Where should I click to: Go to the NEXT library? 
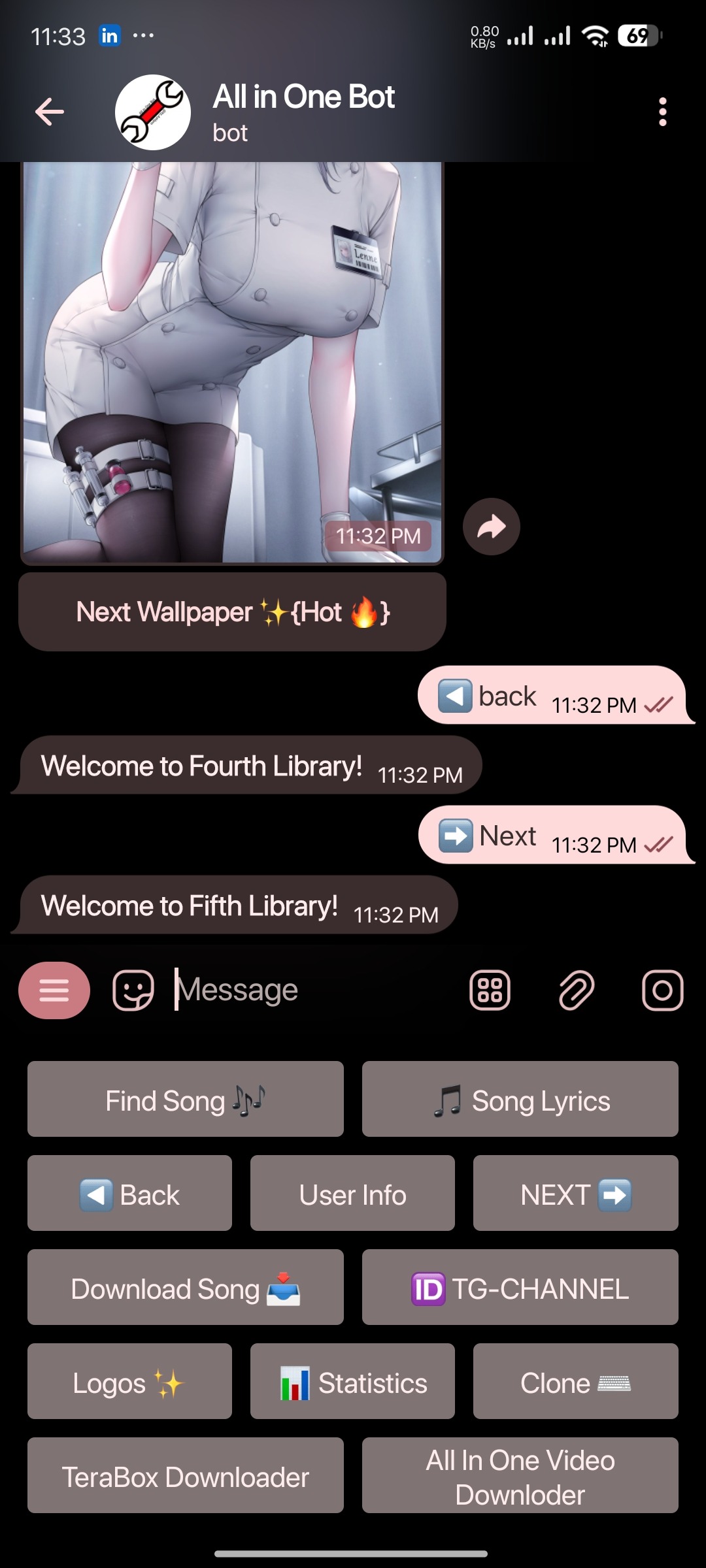point(575,1194)
